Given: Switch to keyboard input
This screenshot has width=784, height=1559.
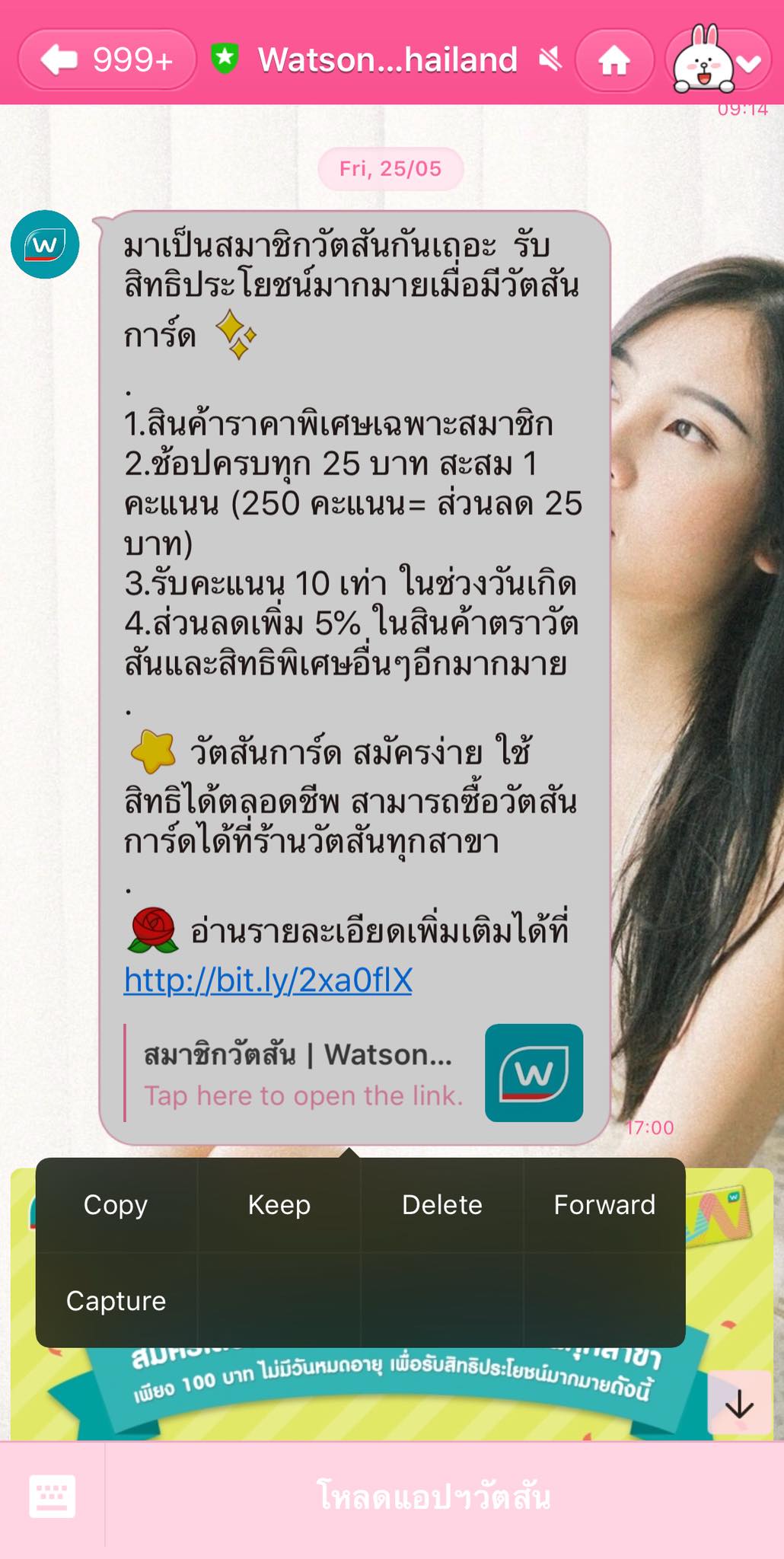Looking at the screenshot, I should pos(52,1497).
